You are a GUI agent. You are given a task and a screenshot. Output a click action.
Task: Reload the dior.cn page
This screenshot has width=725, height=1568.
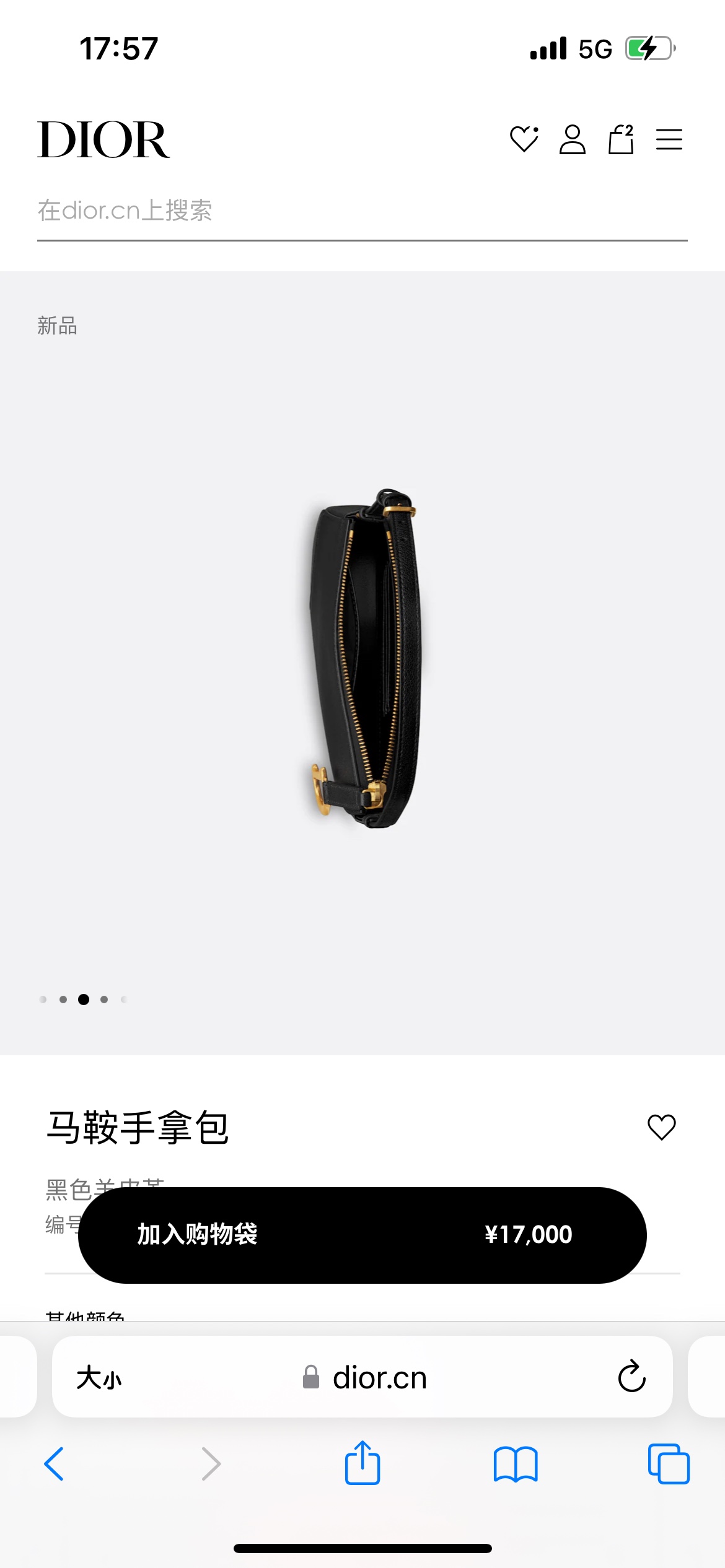coord(631,1377)
